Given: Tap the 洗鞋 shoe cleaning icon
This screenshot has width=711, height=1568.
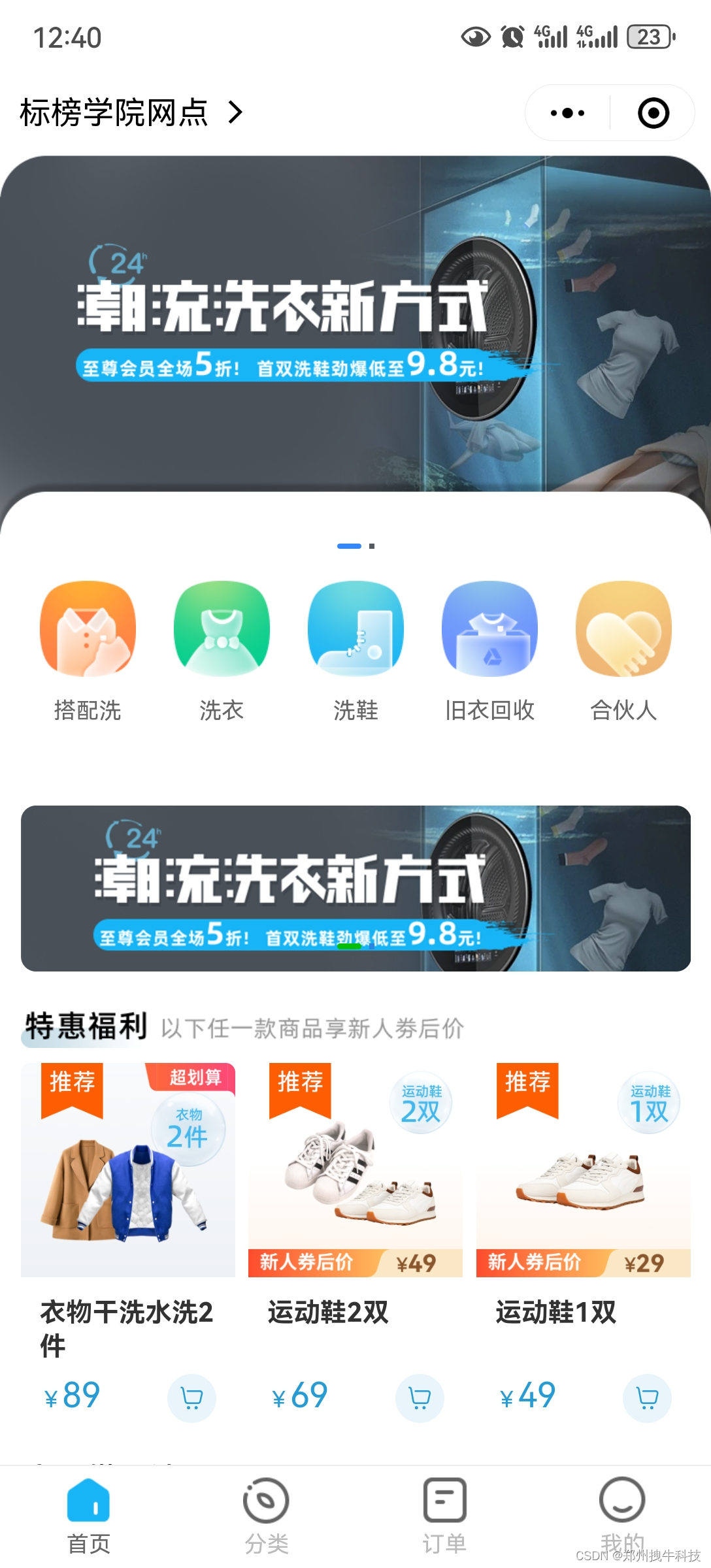Looking at the screenshot, I should coord(355,629).
